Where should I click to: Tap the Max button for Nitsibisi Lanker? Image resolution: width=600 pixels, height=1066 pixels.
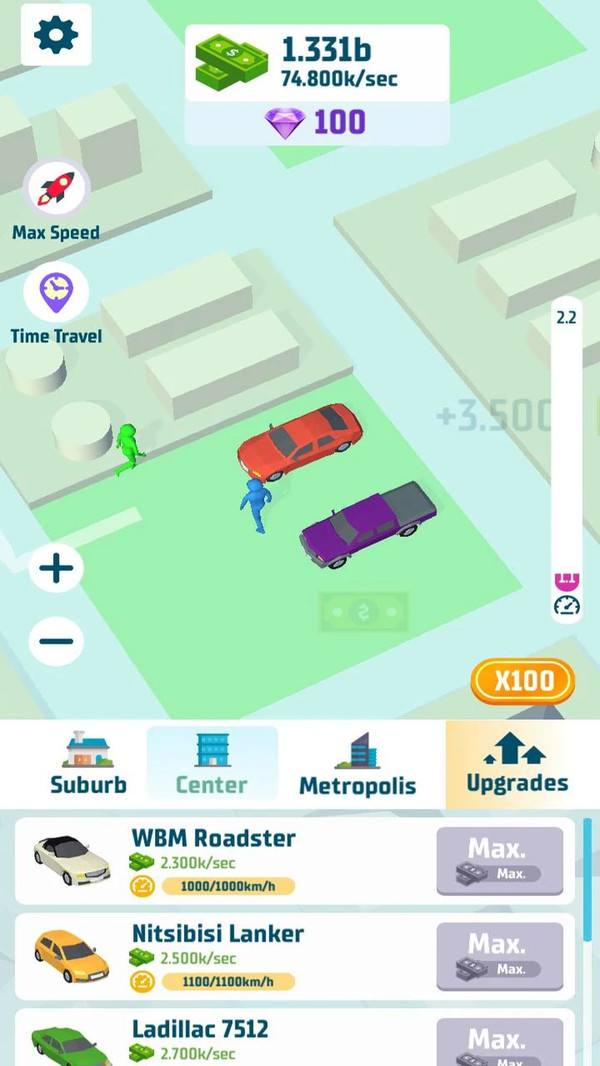(x=499, y=956)
